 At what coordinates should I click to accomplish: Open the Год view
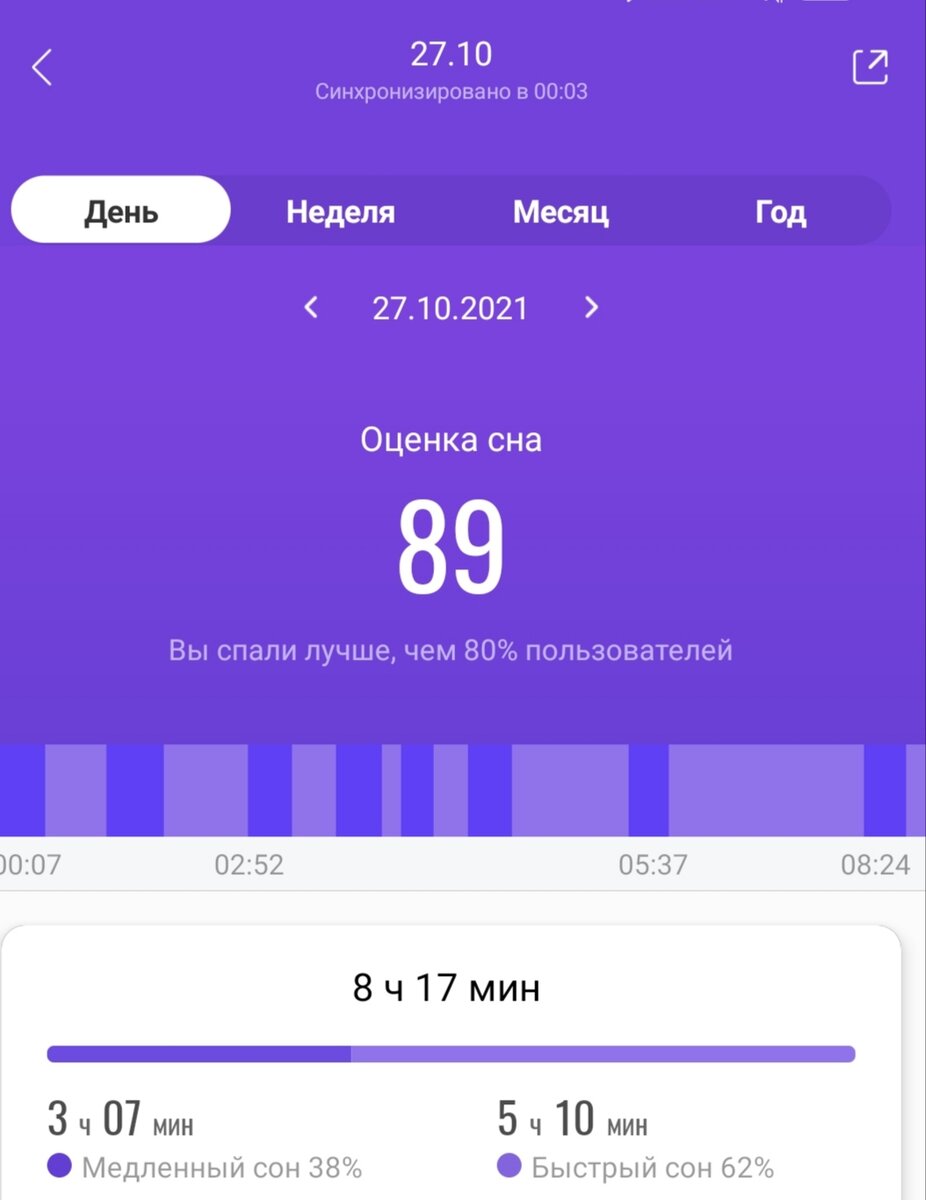pos(782,211)
